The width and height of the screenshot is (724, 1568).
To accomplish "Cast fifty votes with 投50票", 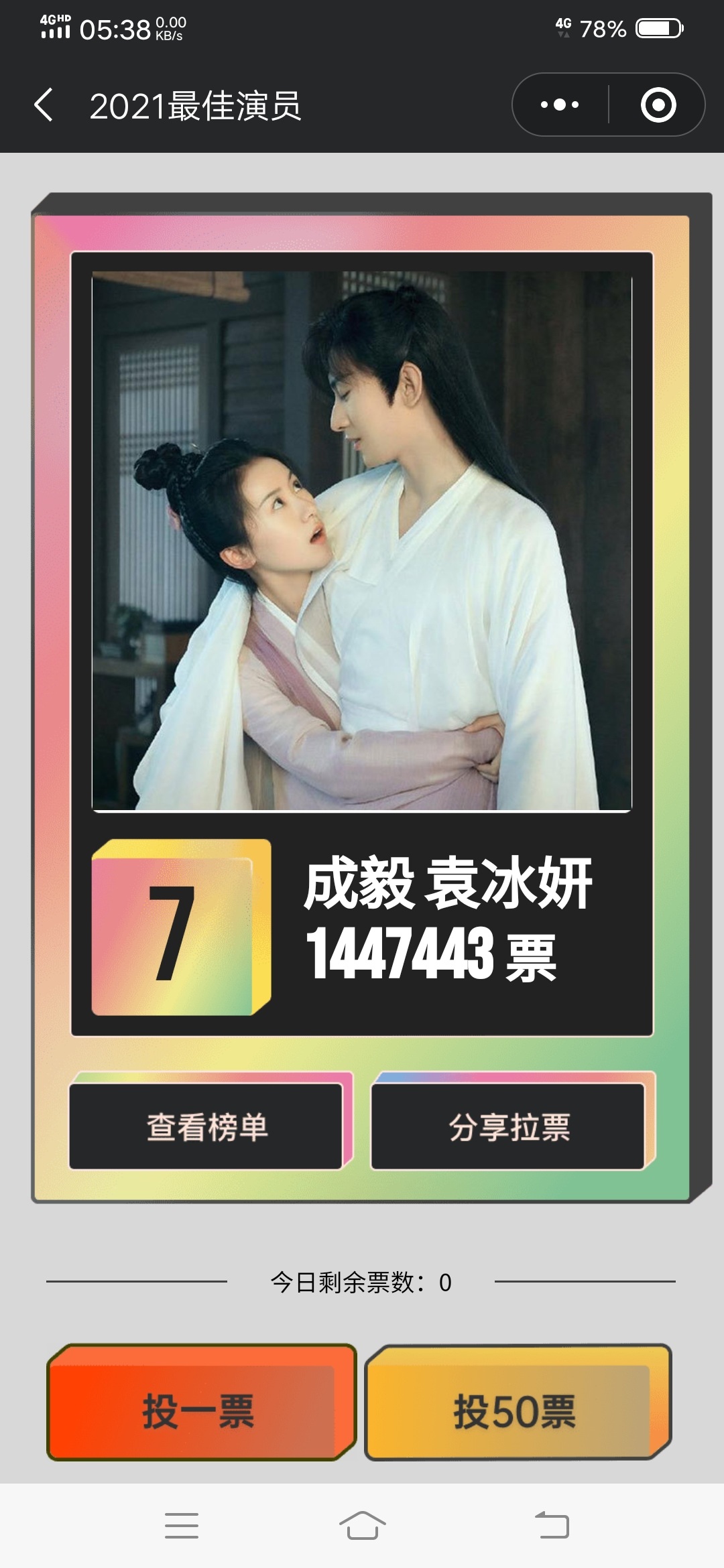I will [x=515, y=1411].
